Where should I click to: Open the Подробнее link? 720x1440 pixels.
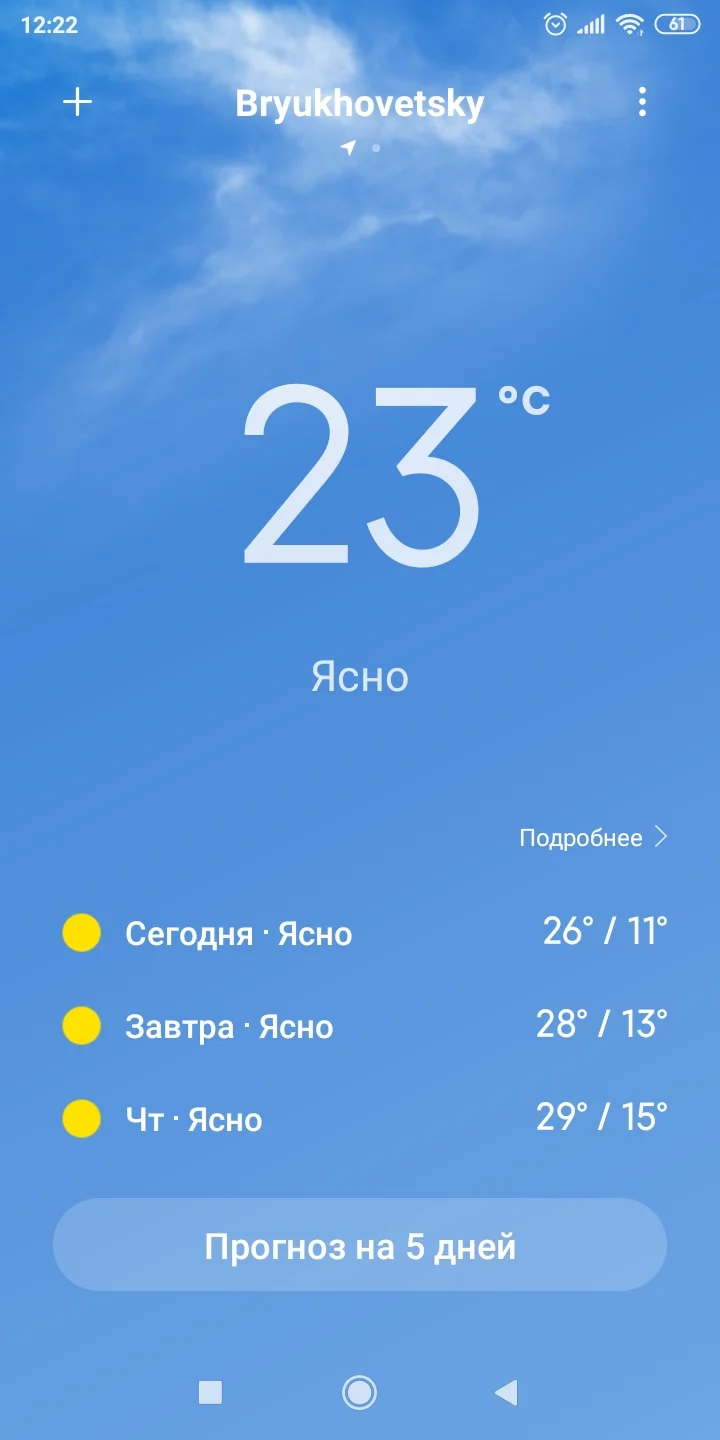point(580,838)
